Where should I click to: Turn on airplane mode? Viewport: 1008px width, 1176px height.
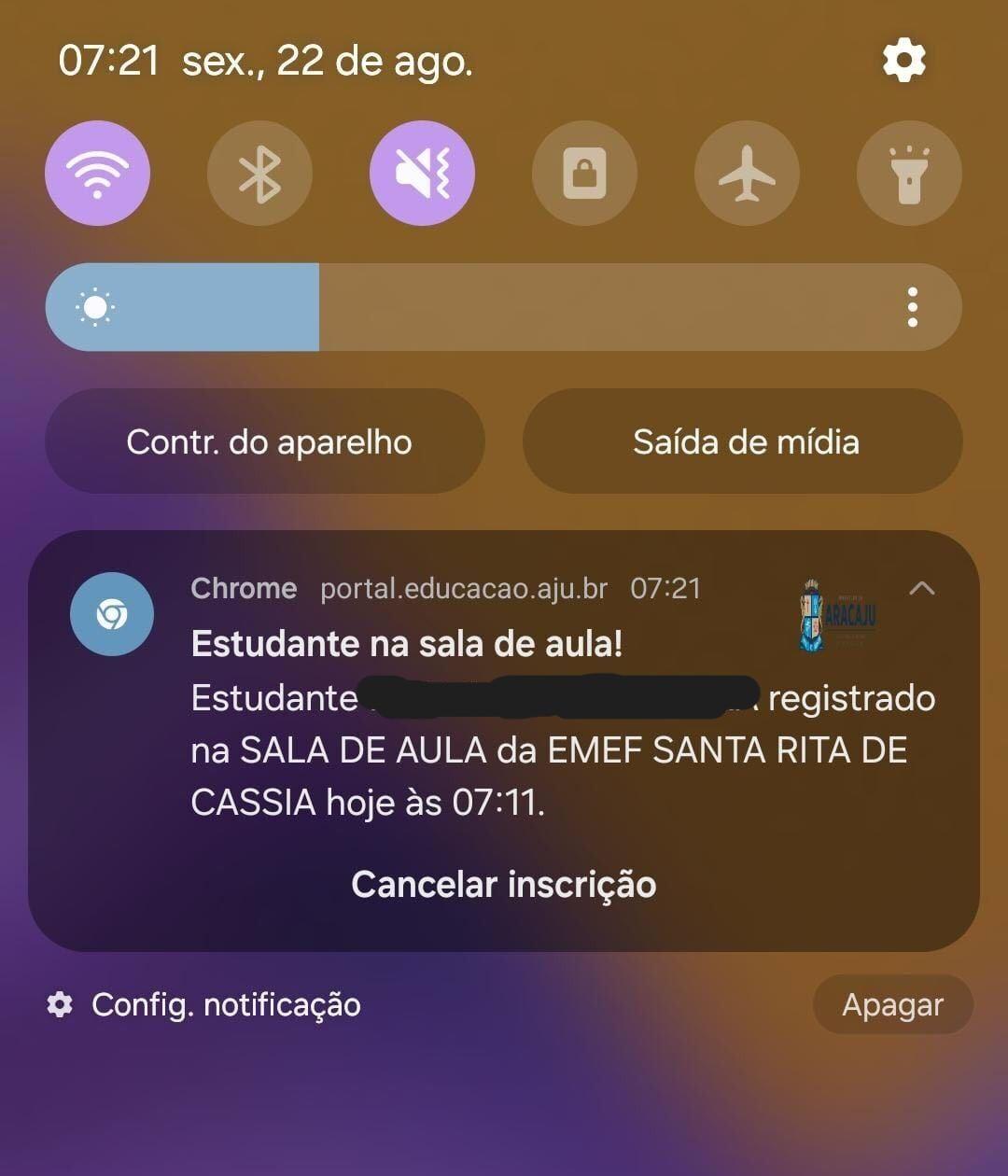pyautogui.click(x=747, y=174)
